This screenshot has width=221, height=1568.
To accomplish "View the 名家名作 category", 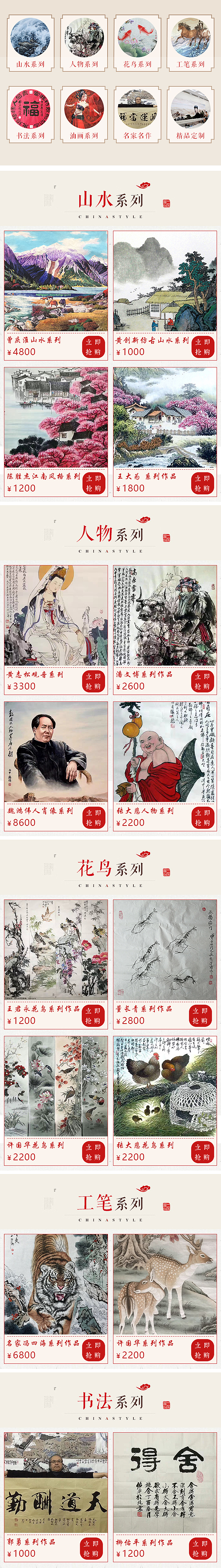I will (x=137, y=114).
